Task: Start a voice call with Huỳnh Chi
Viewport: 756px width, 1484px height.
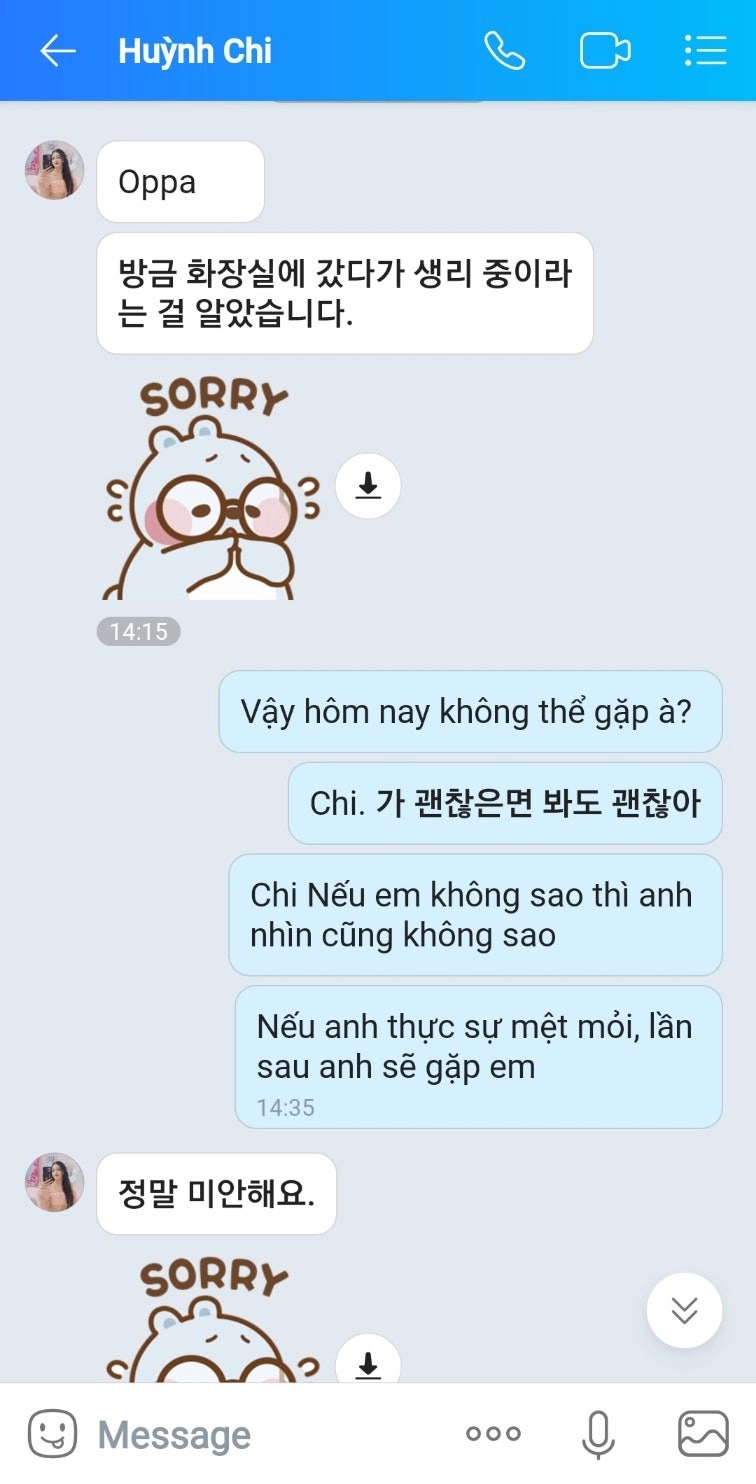Action: click(504, 51)
